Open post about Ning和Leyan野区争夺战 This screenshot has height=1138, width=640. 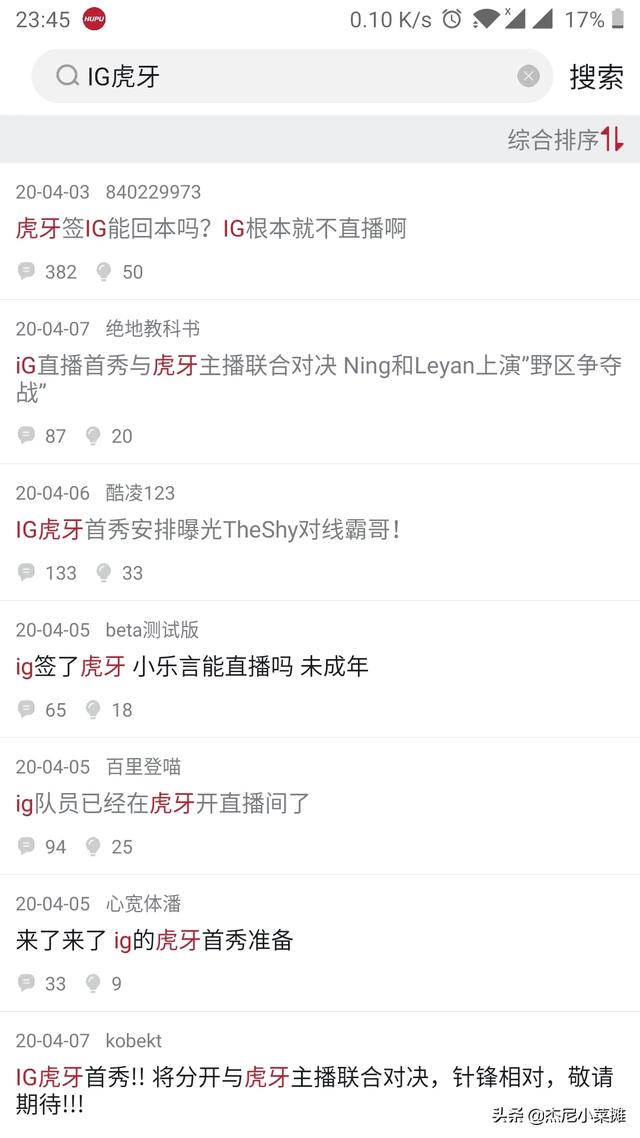click(320, 382)
